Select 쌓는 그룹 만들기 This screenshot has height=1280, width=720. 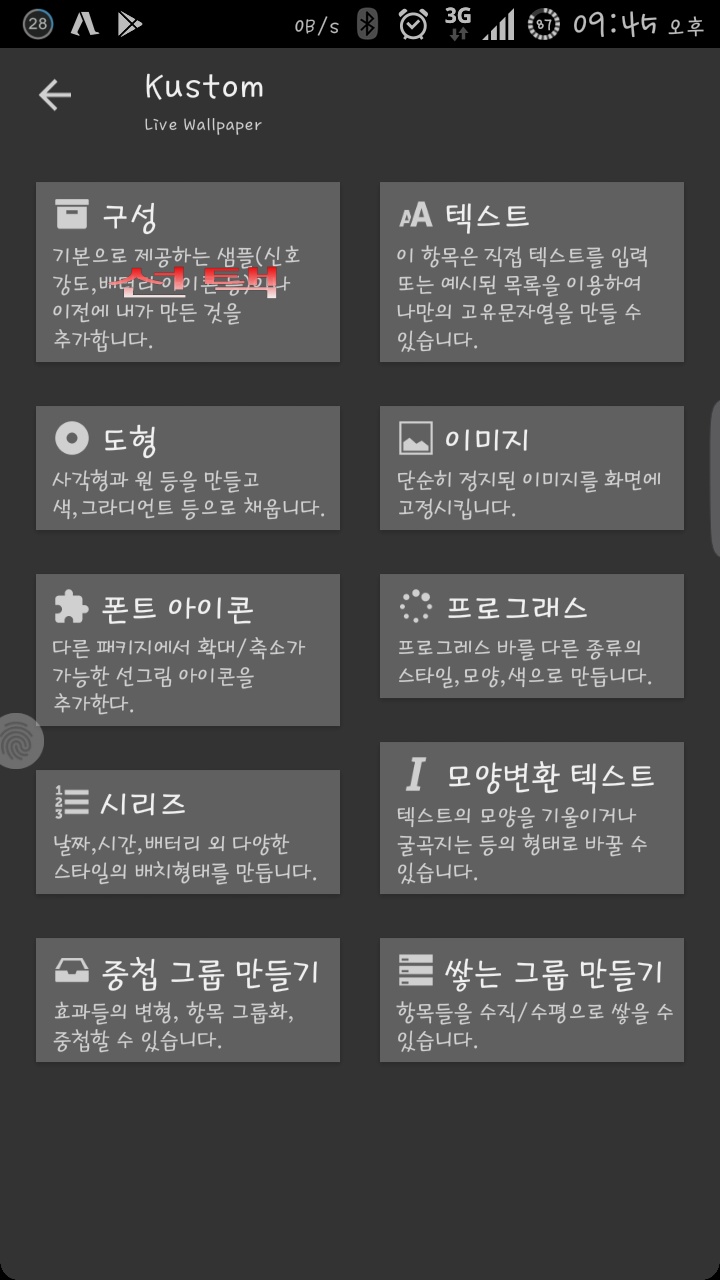531,999
